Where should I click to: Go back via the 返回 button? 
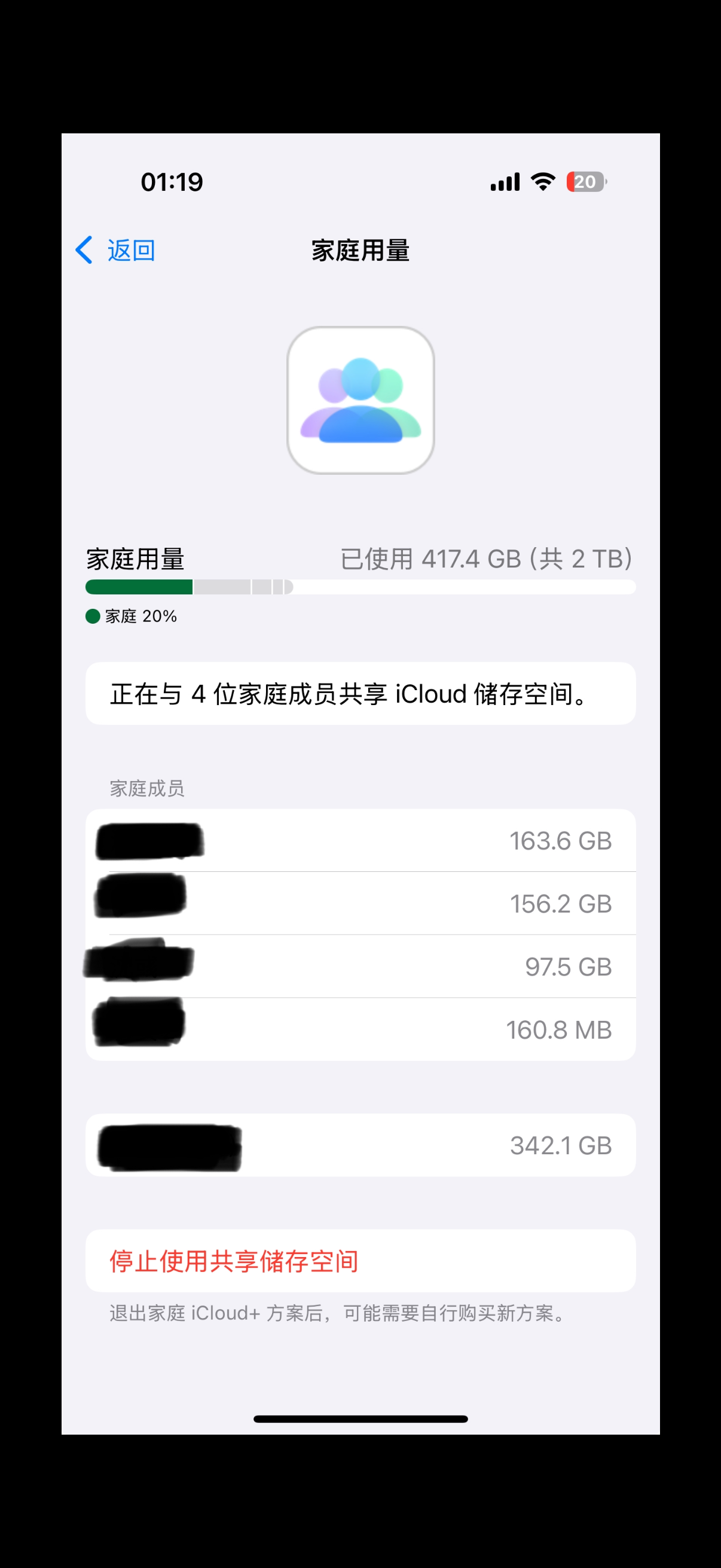pyautogui.click(x=116, y=250)
